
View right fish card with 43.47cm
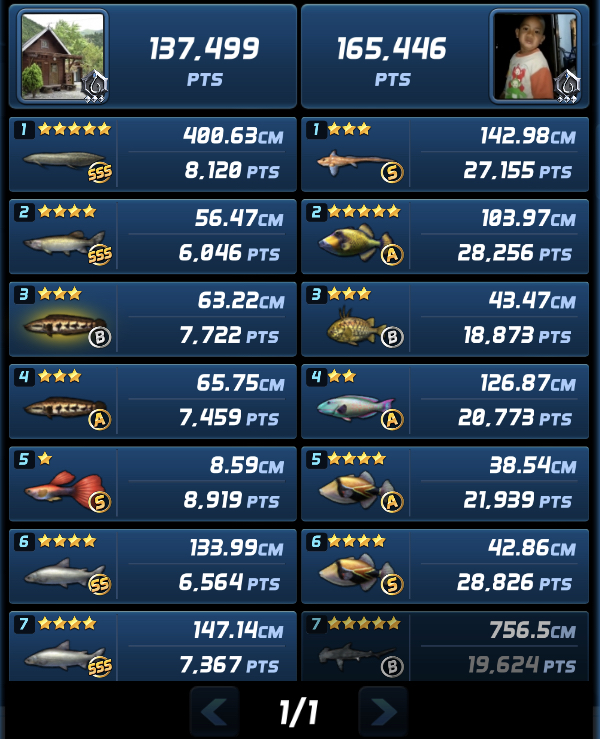coord(445,319)
